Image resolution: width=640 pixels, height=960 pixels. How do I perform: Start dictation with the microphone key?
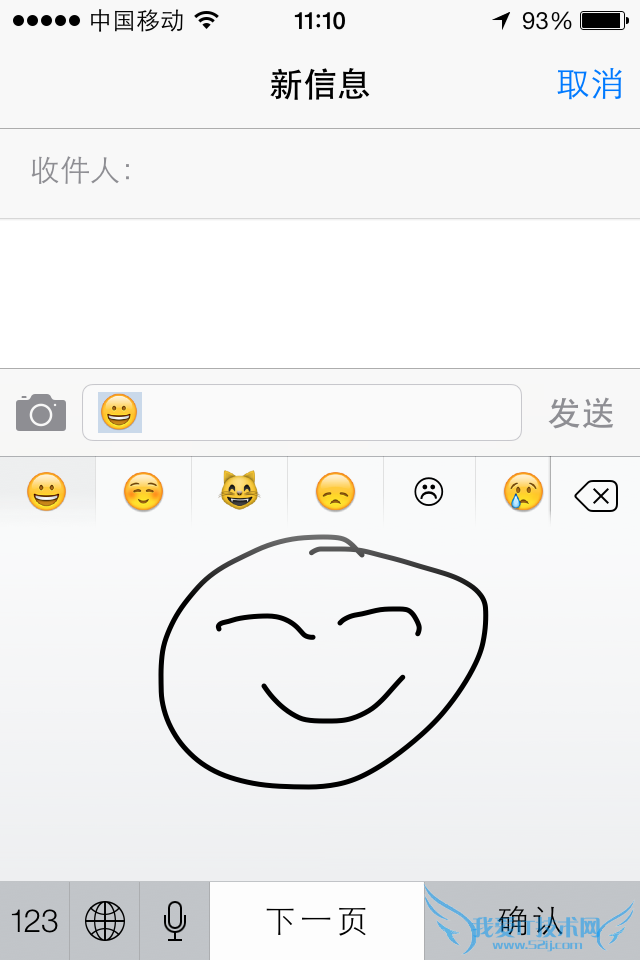[175, 921]
